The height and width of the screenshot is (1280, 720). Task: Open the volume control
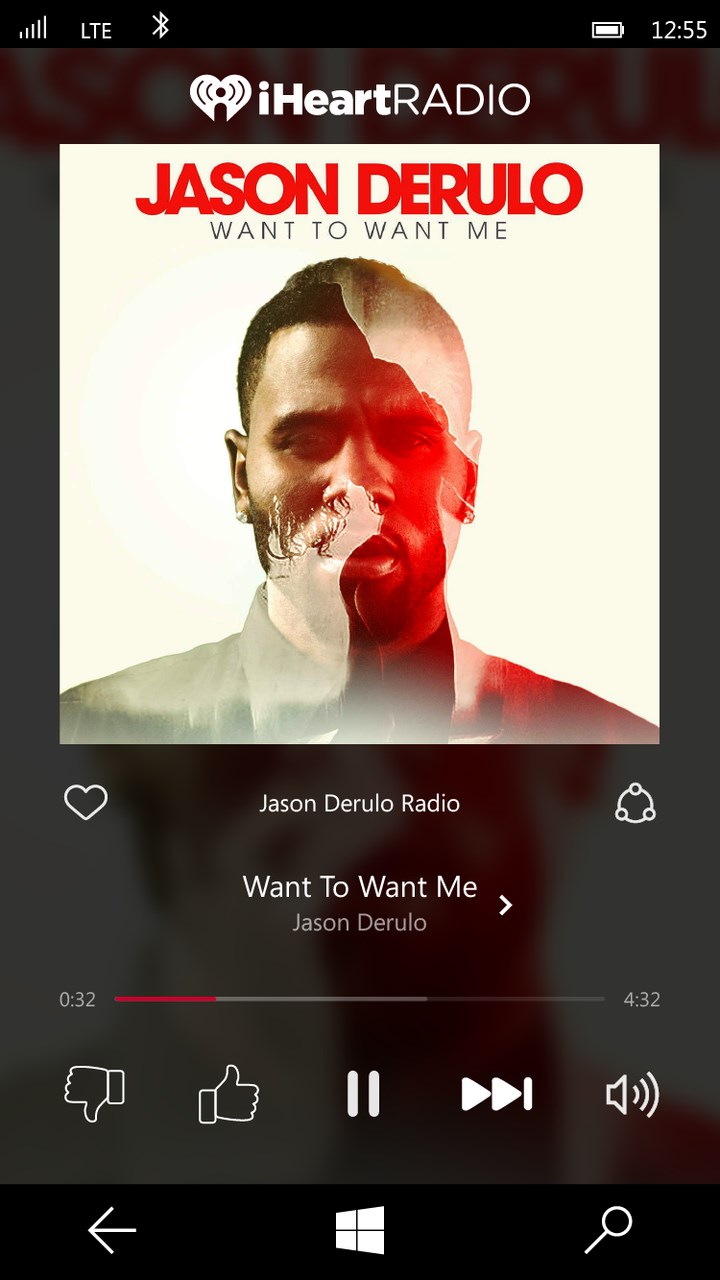tap(632, 1093)
